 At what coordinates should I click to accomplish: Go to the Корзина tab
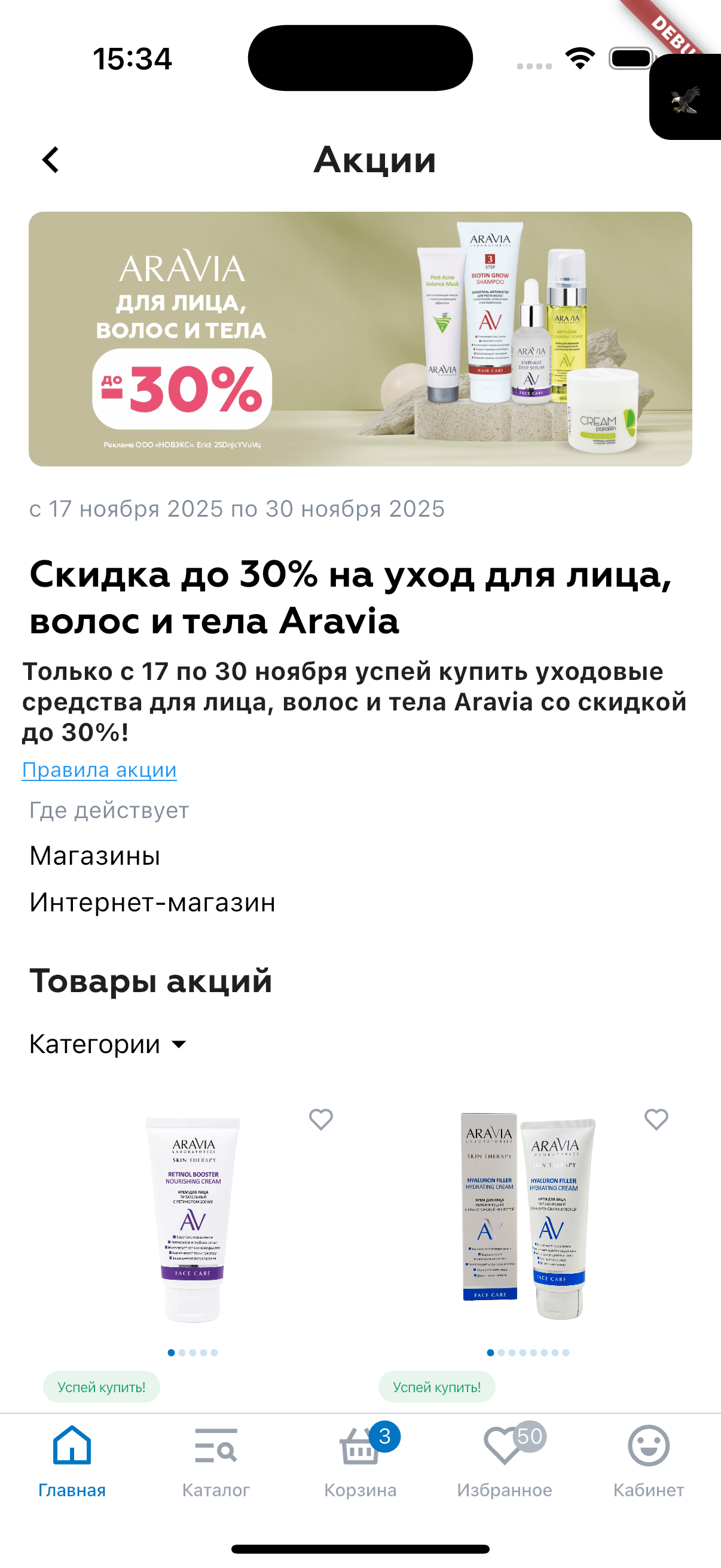(x=360, y=1461)
